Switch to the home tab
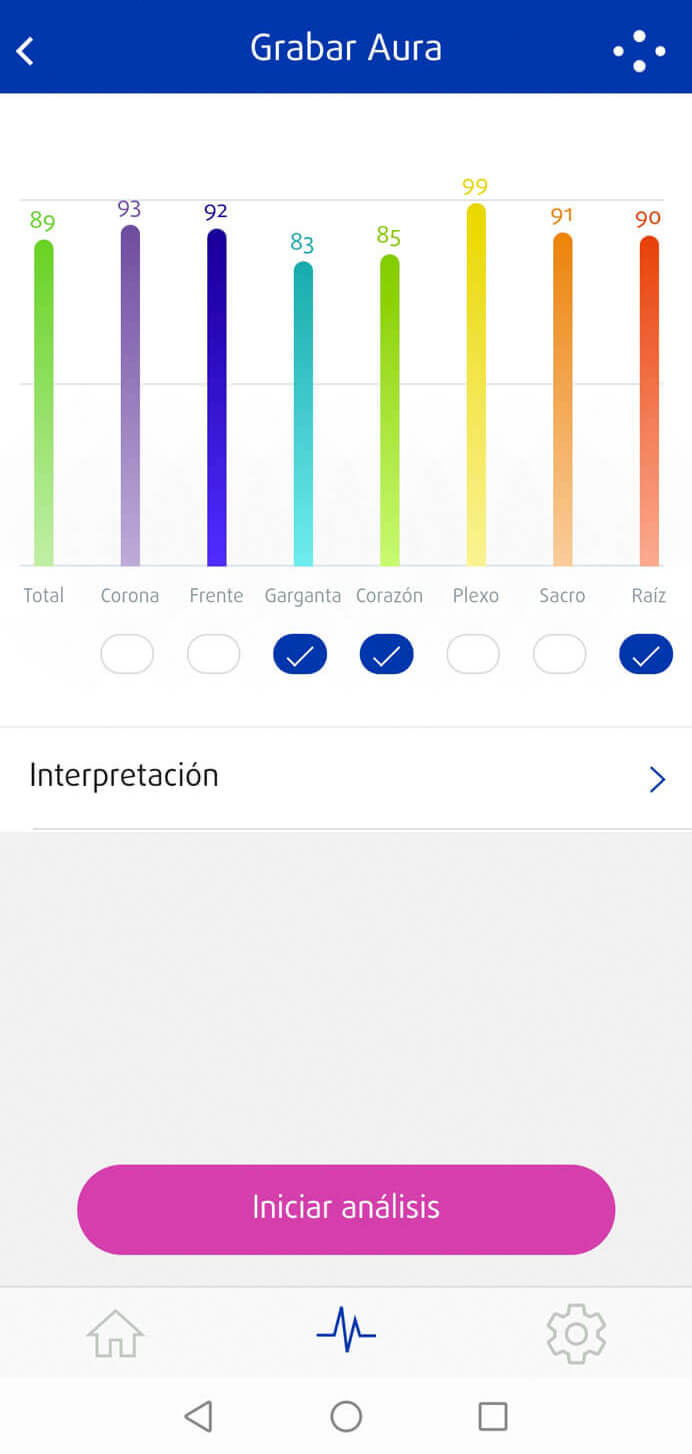The width and height of the screenshot is (692, 1454). (115, 1333)
